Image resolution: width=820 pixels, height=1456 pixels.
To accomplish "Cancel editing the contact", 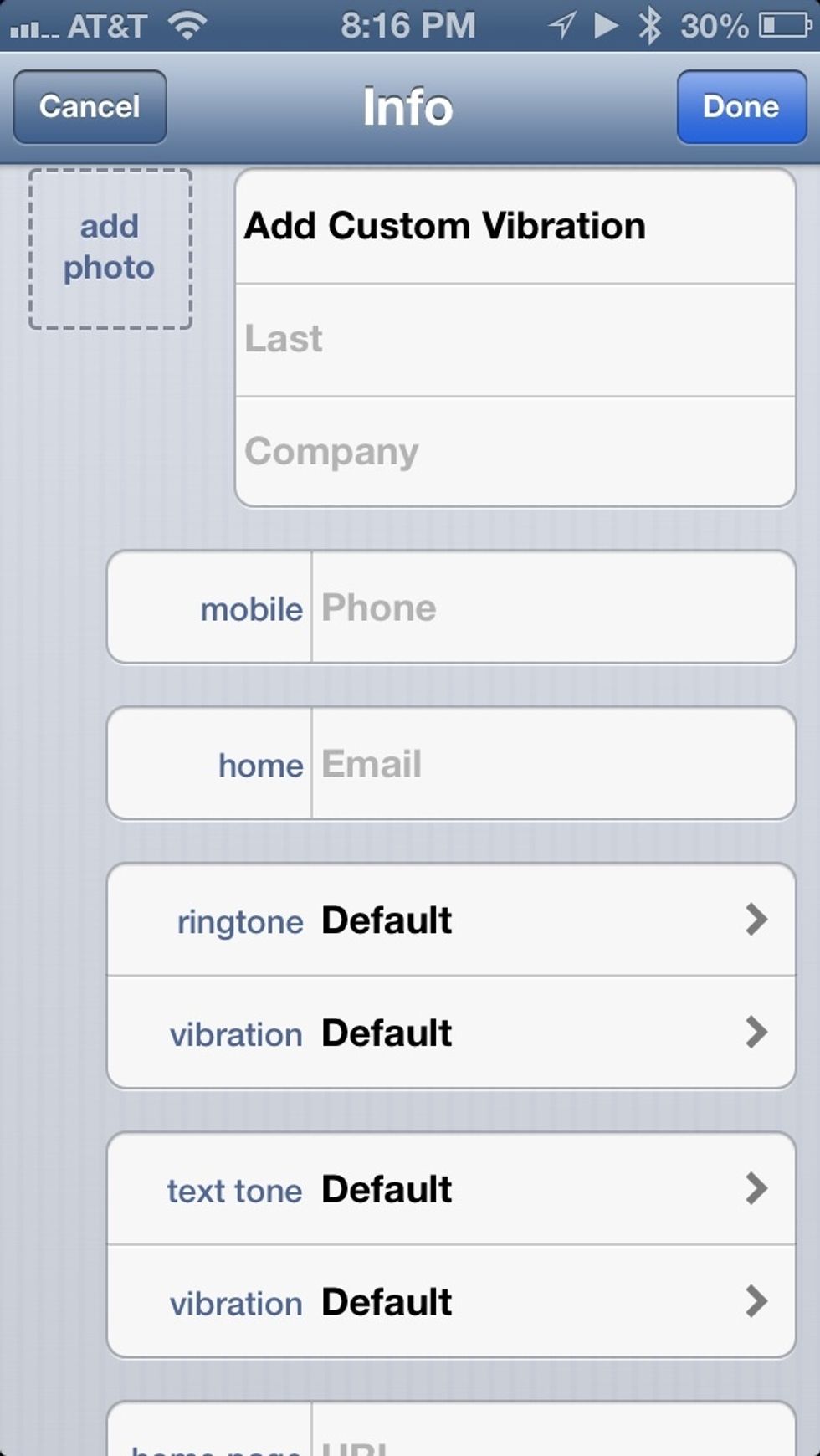I will click(x=90, y=107).
